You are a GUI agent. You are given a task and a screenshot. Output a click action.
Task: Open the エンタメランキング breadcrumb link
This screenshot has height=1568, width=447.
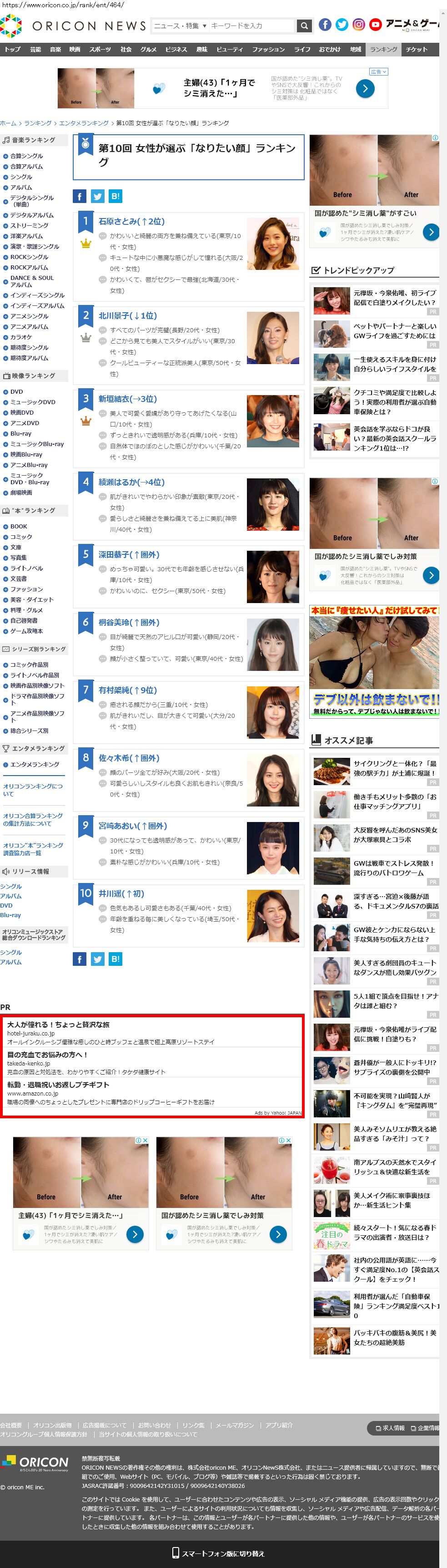pyautogui.click(x=83, y=123)
